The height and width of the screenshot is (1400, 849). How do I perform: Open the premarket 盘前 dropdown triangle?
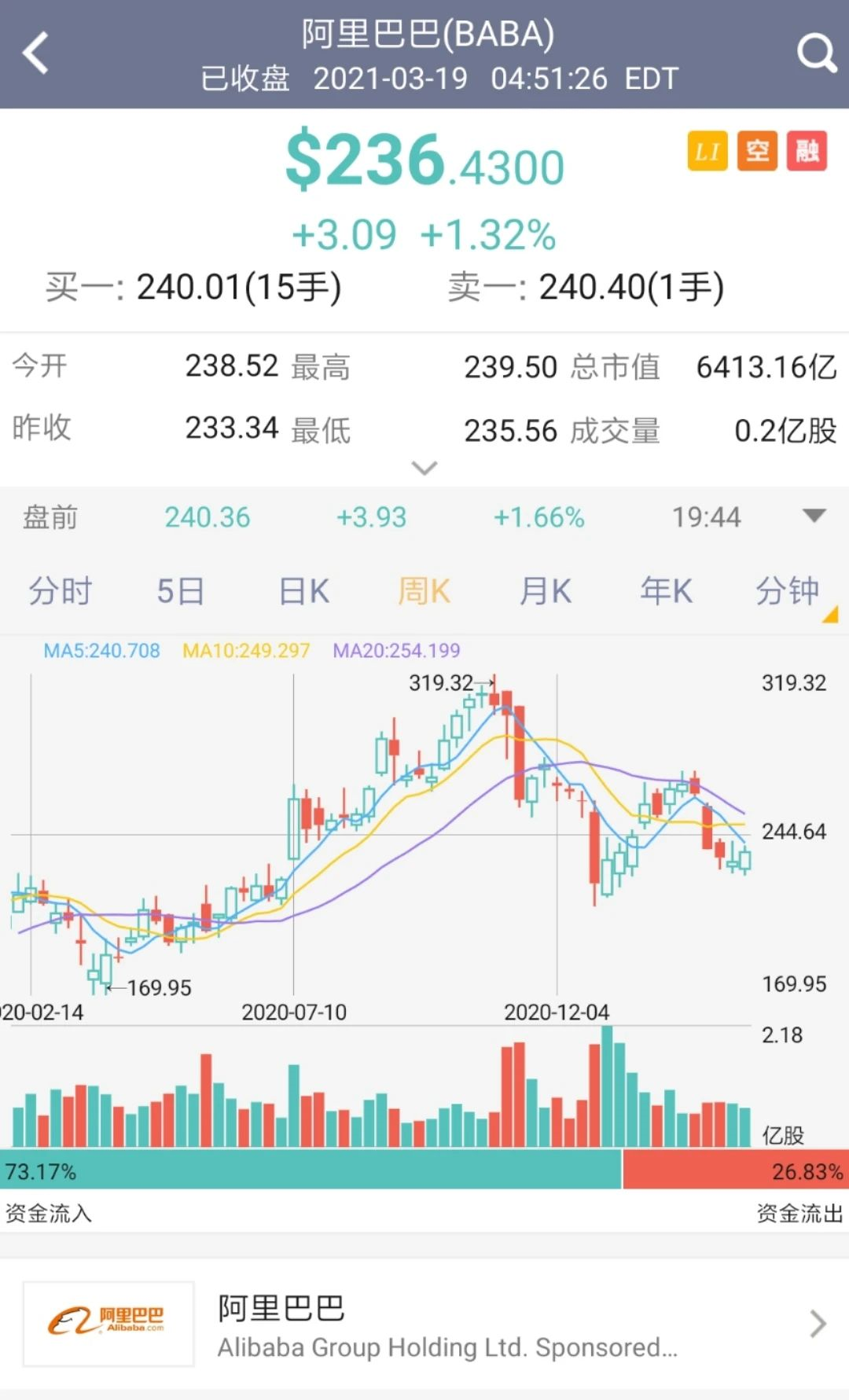tap(814, 516)
